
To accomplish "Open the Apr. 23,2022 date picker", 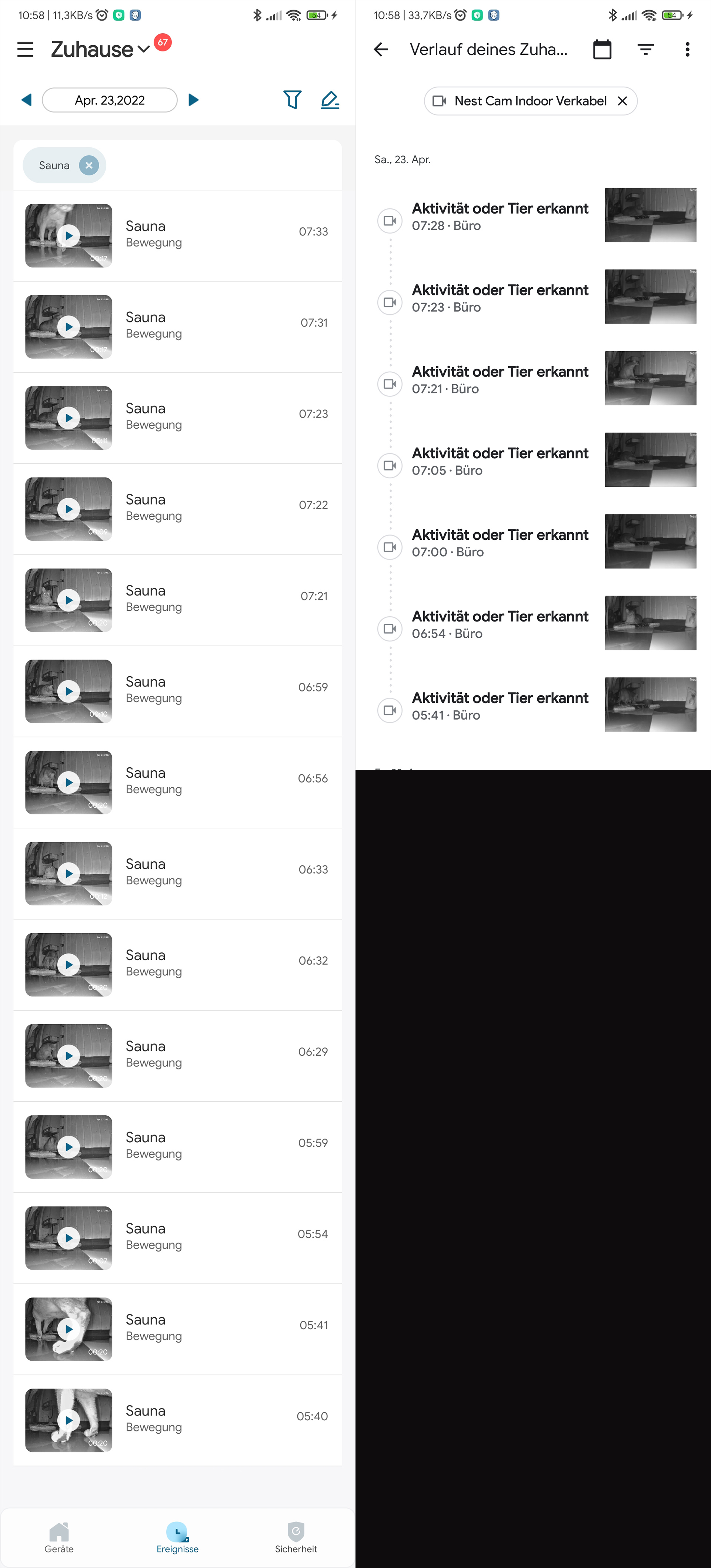I will pos(110,100).
